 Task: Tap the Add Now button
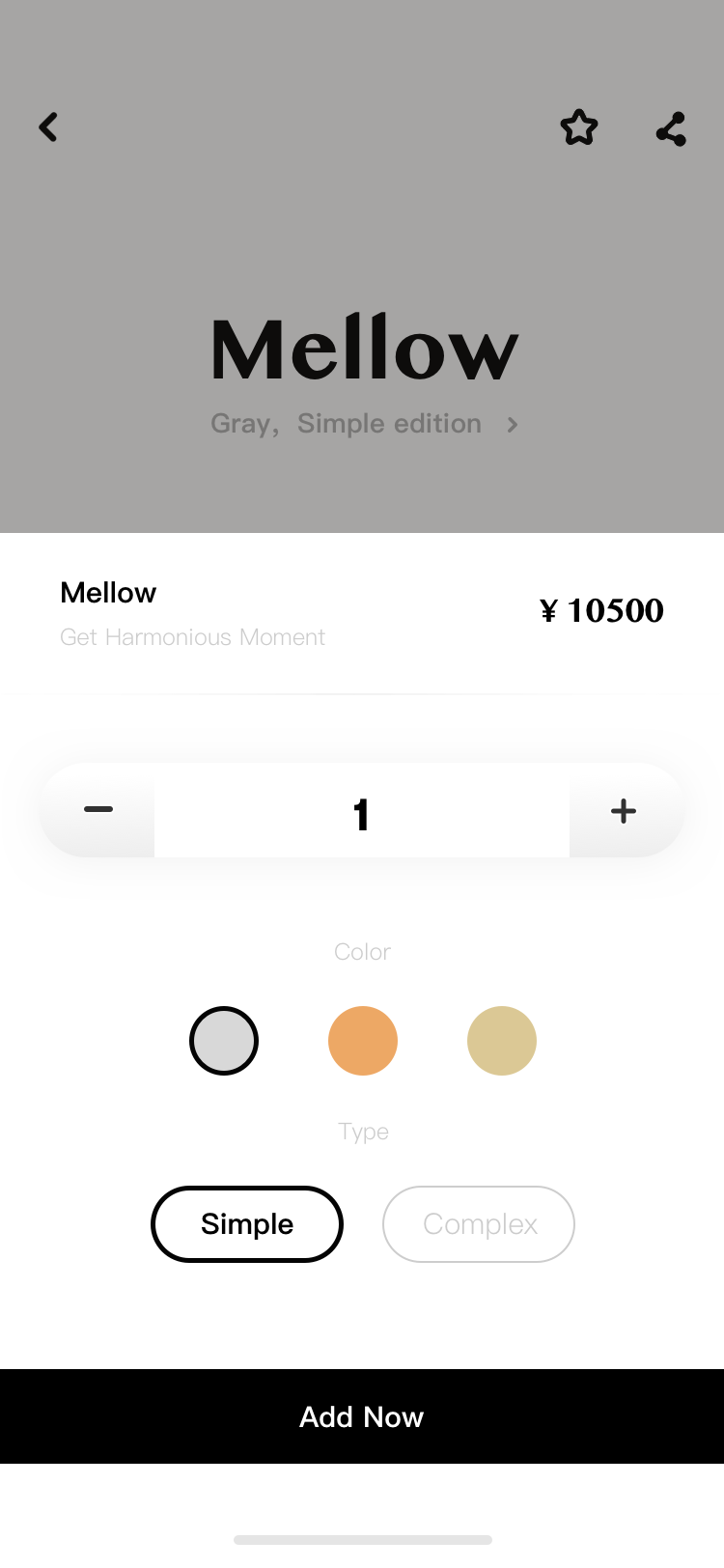(x=362, y=1416)
